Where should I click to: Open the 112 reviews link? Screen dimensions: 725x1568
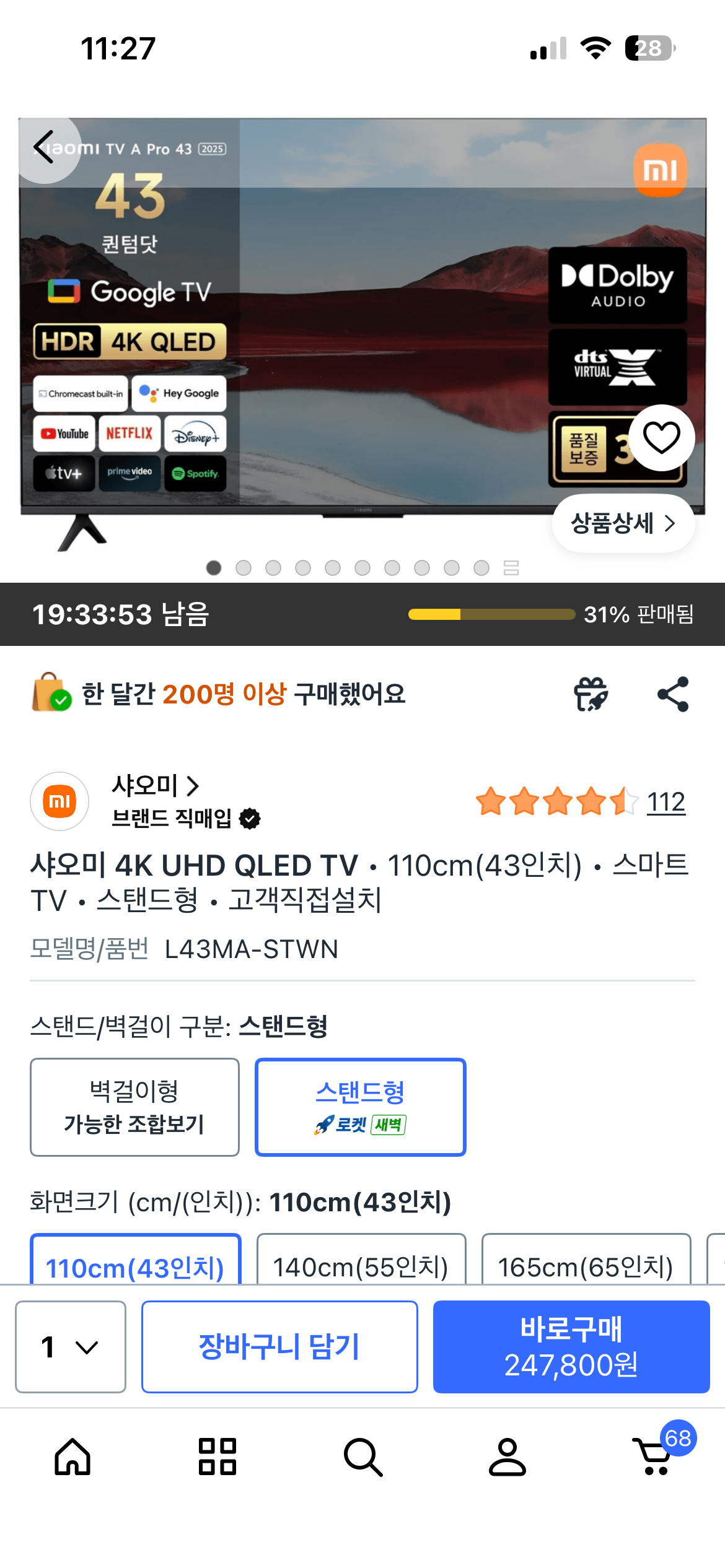click(x=666, y=803)
